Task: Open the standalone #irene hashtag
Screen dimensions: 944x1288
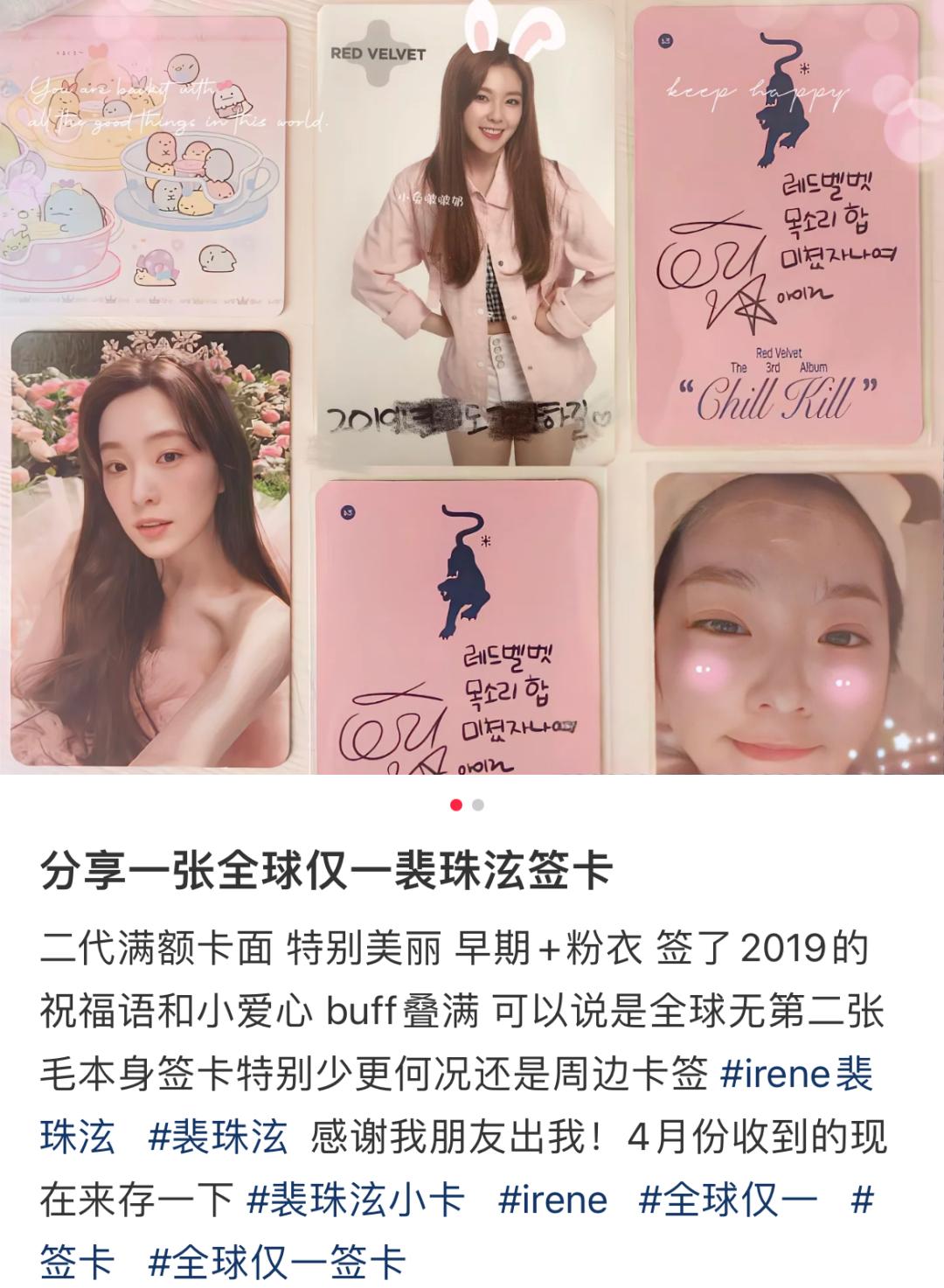Action: coord(552,1200)
